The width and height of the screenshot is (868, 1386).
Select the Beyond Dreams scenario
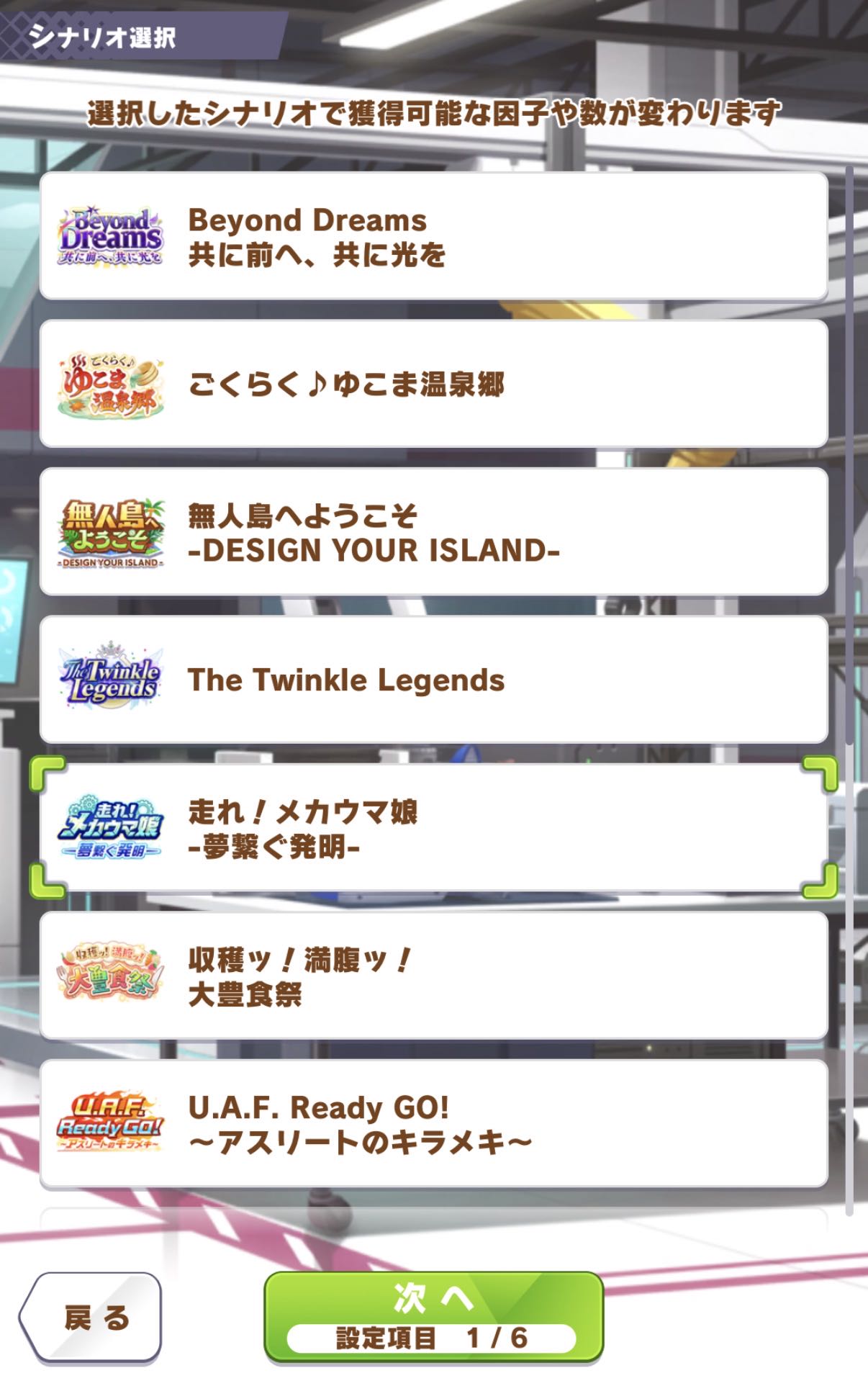point(433,236)
